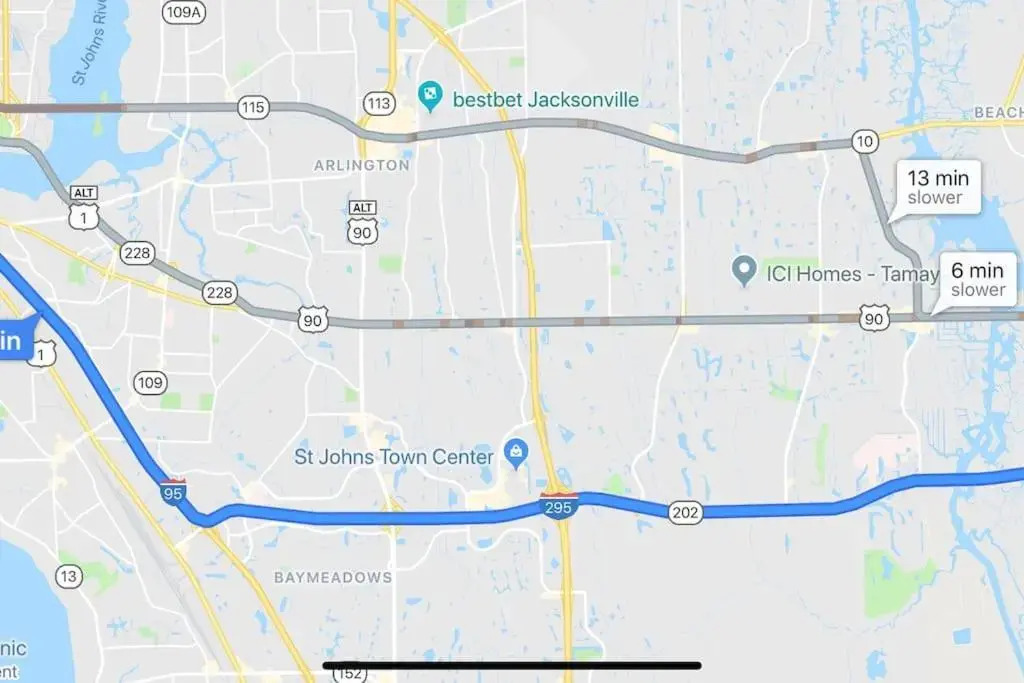Open the bestbet Jacksonville place marker
Screen dimensions: 1024x683
pyautogui.click(x=429, y=99)
